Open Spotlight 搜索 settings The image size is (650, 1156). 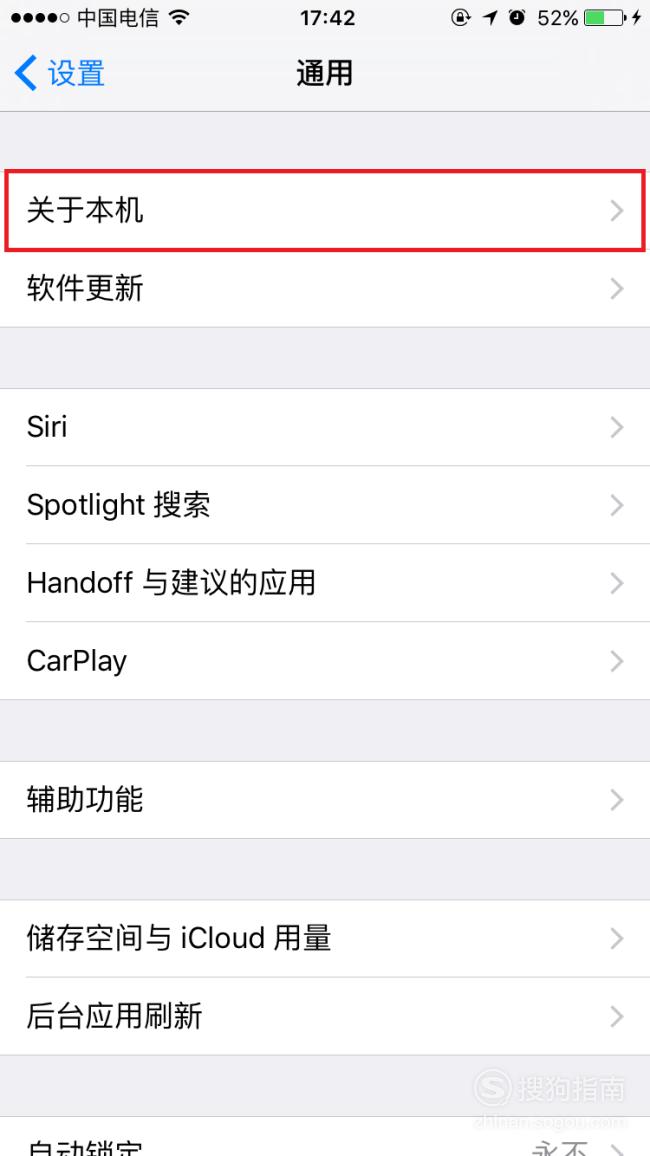click(x=325, y=505)
